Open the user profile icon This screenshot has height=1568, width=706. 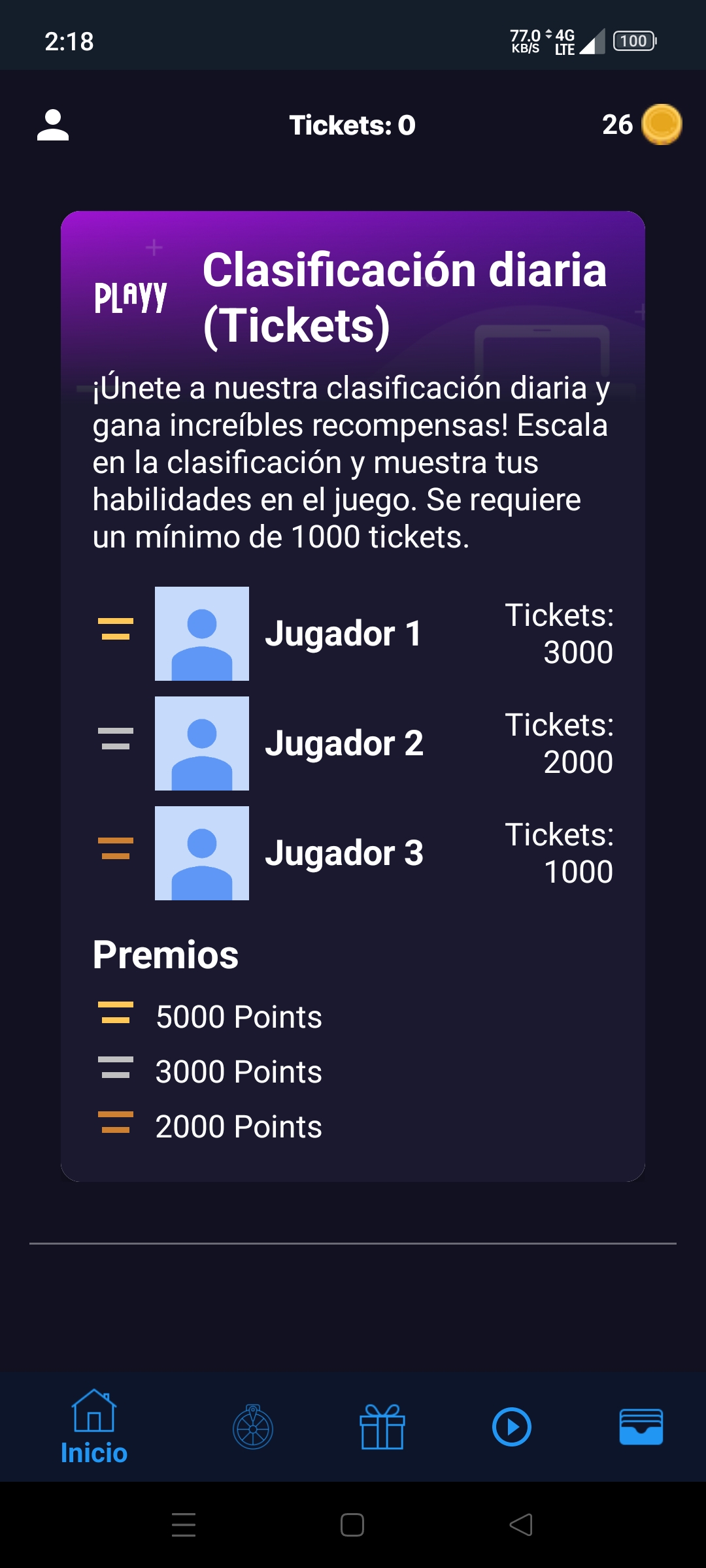pos(53,125)
